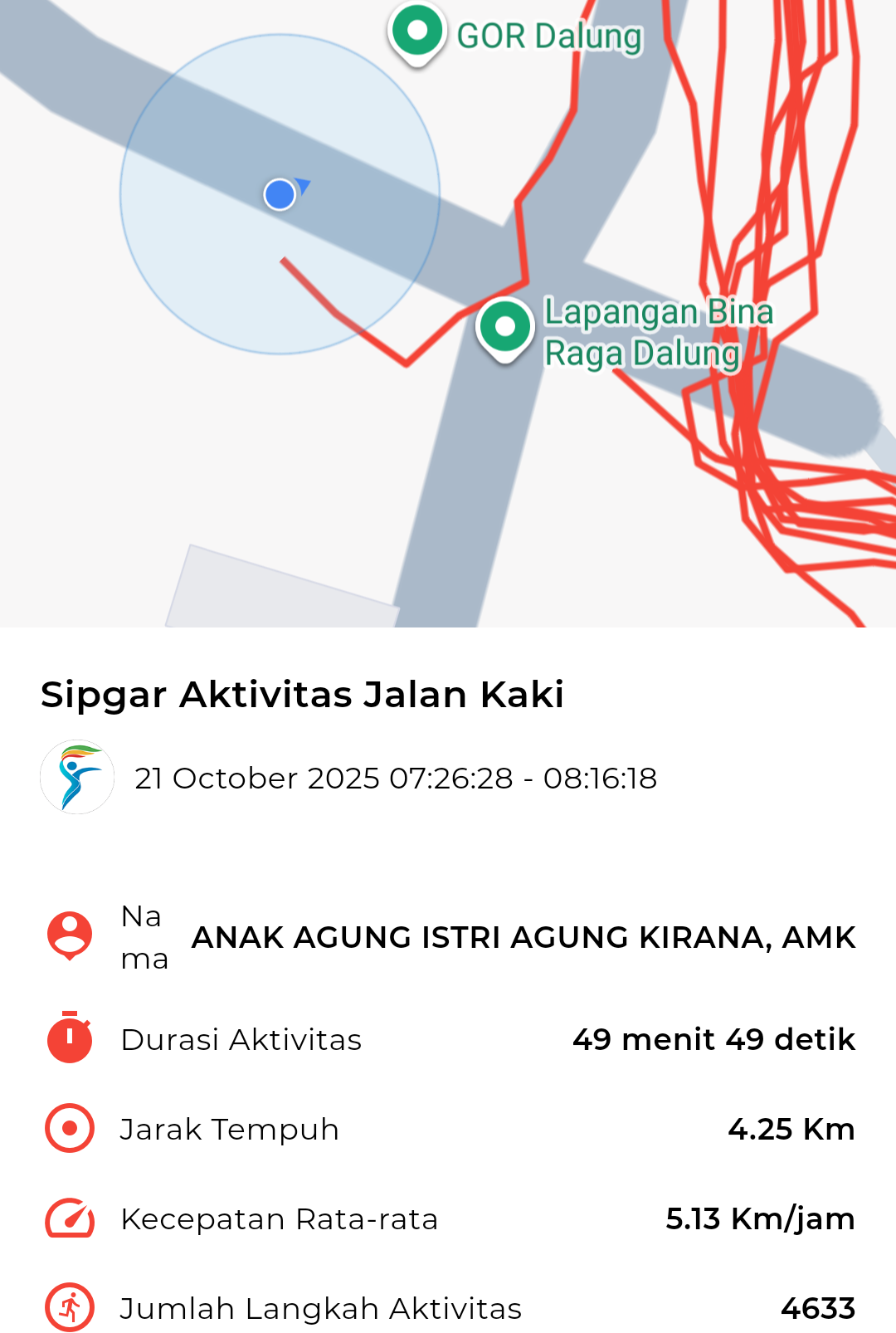The image size is (896, 1333).
Task: Tap the GOR Dalung map marker
Action: point(417,32)
